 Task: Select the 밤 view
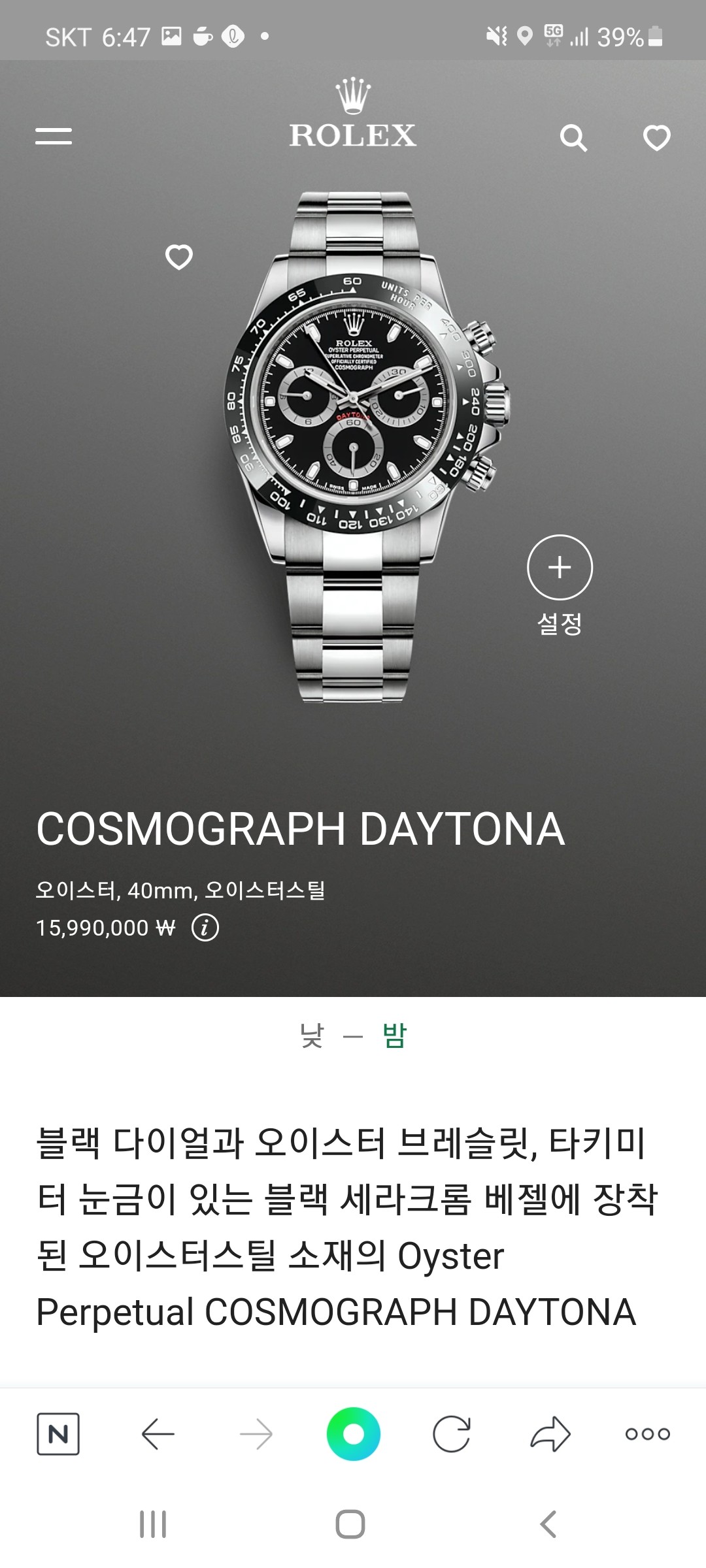394,1036
